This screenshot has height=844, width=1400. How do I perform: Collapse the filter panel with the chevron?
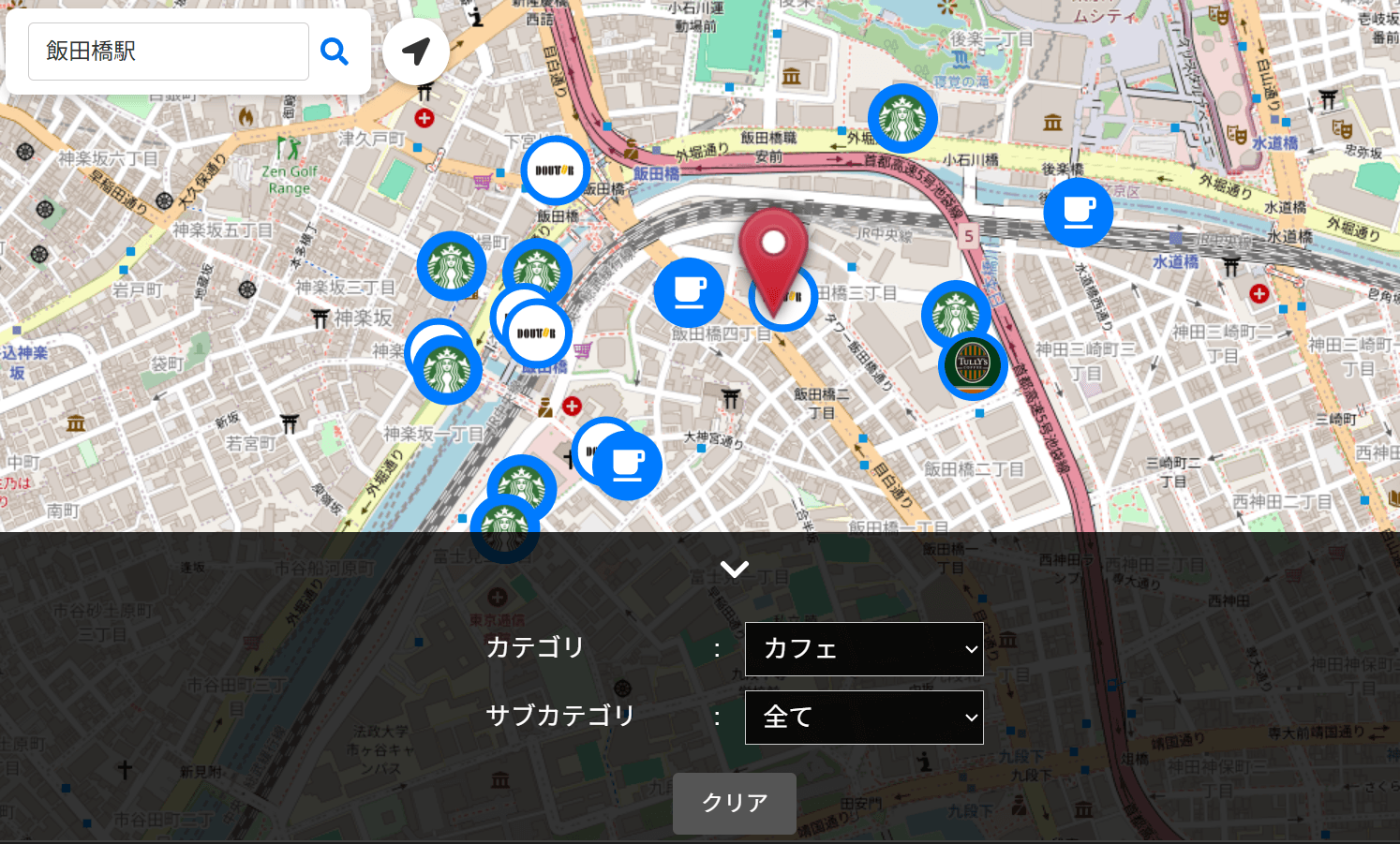(735, 570)
